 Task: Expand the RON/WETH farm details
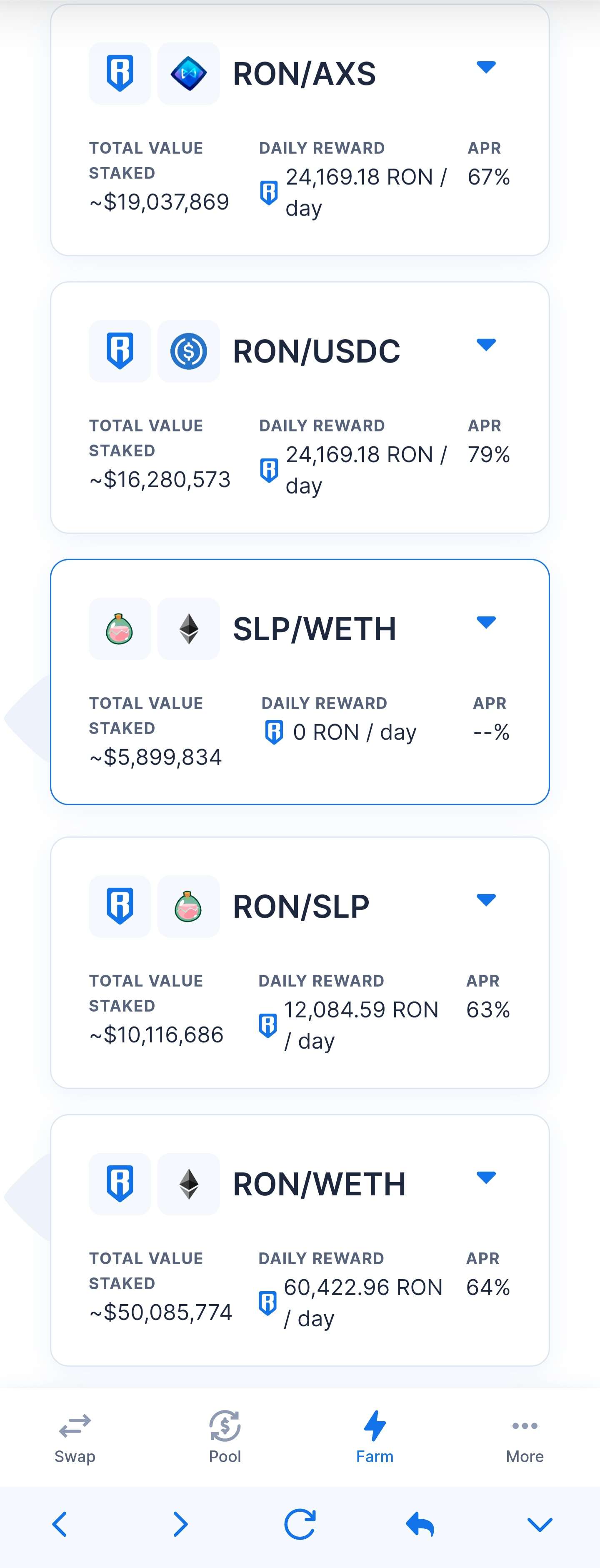485,1177
